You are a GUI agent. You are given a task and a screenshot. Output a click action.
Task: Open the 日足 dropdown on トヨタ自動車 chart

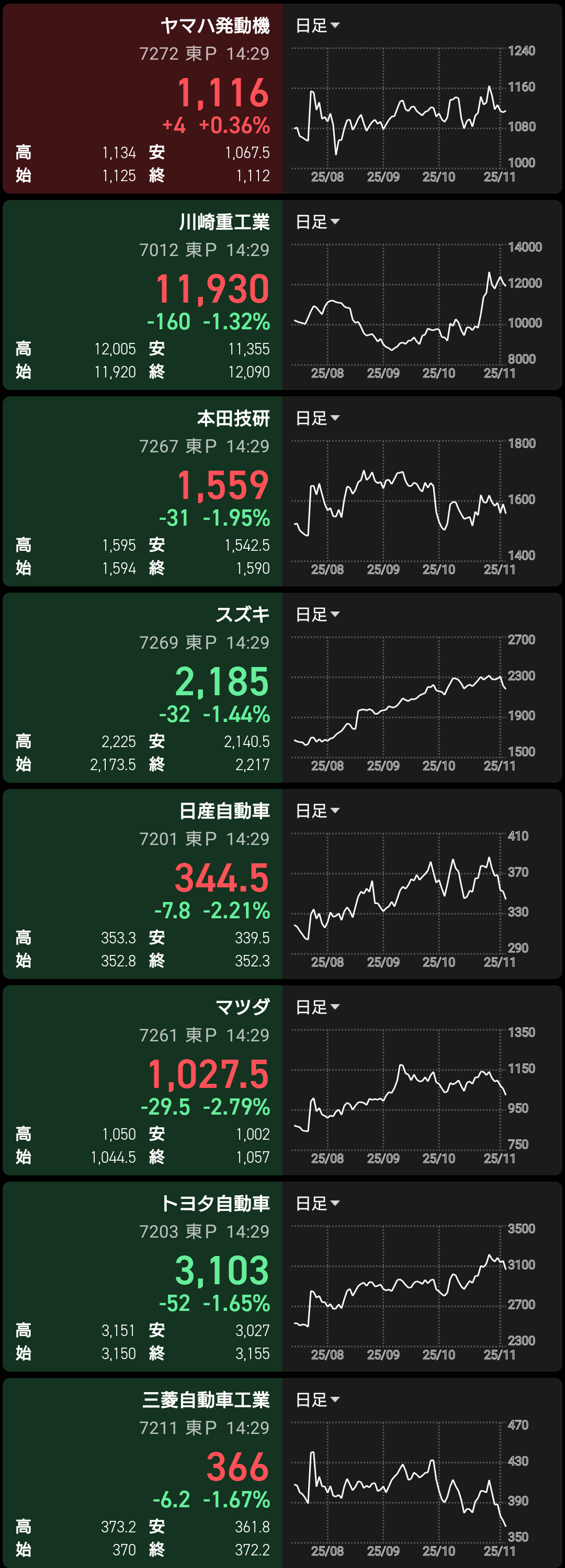point(318,1204)
